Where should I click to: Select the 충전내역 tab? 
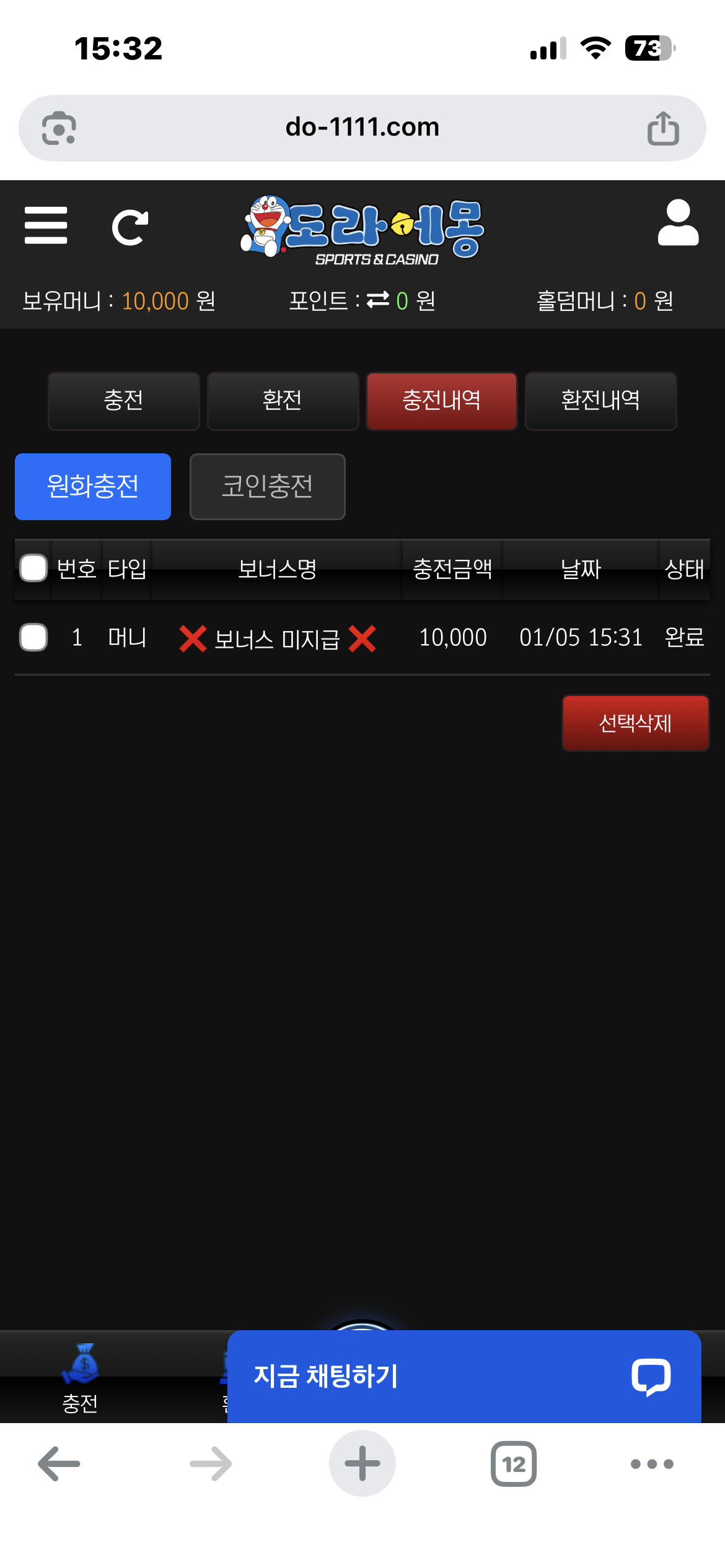441,401
